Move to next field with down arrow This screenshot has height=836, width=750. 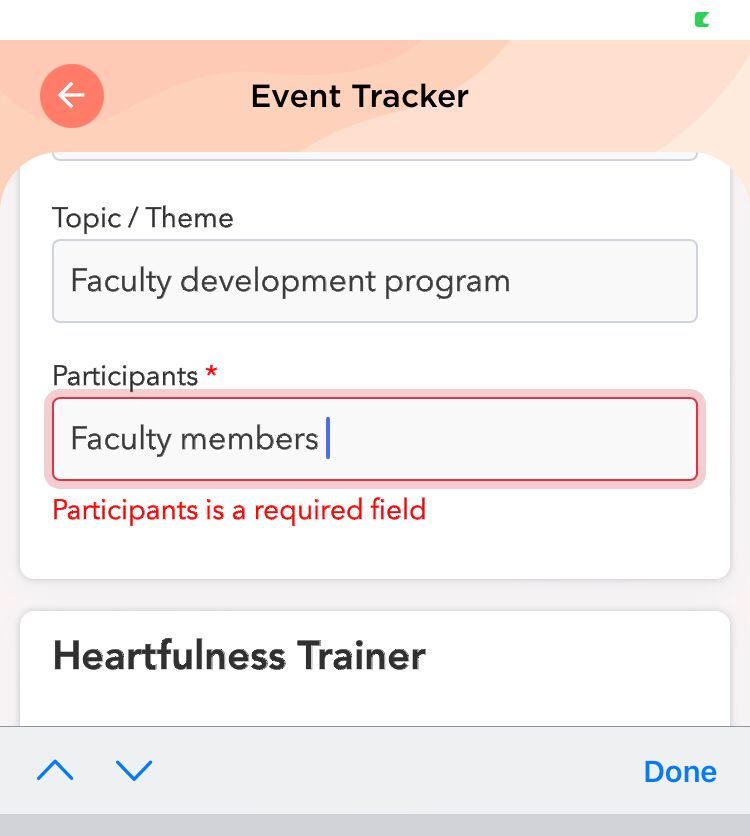(134, 771)
